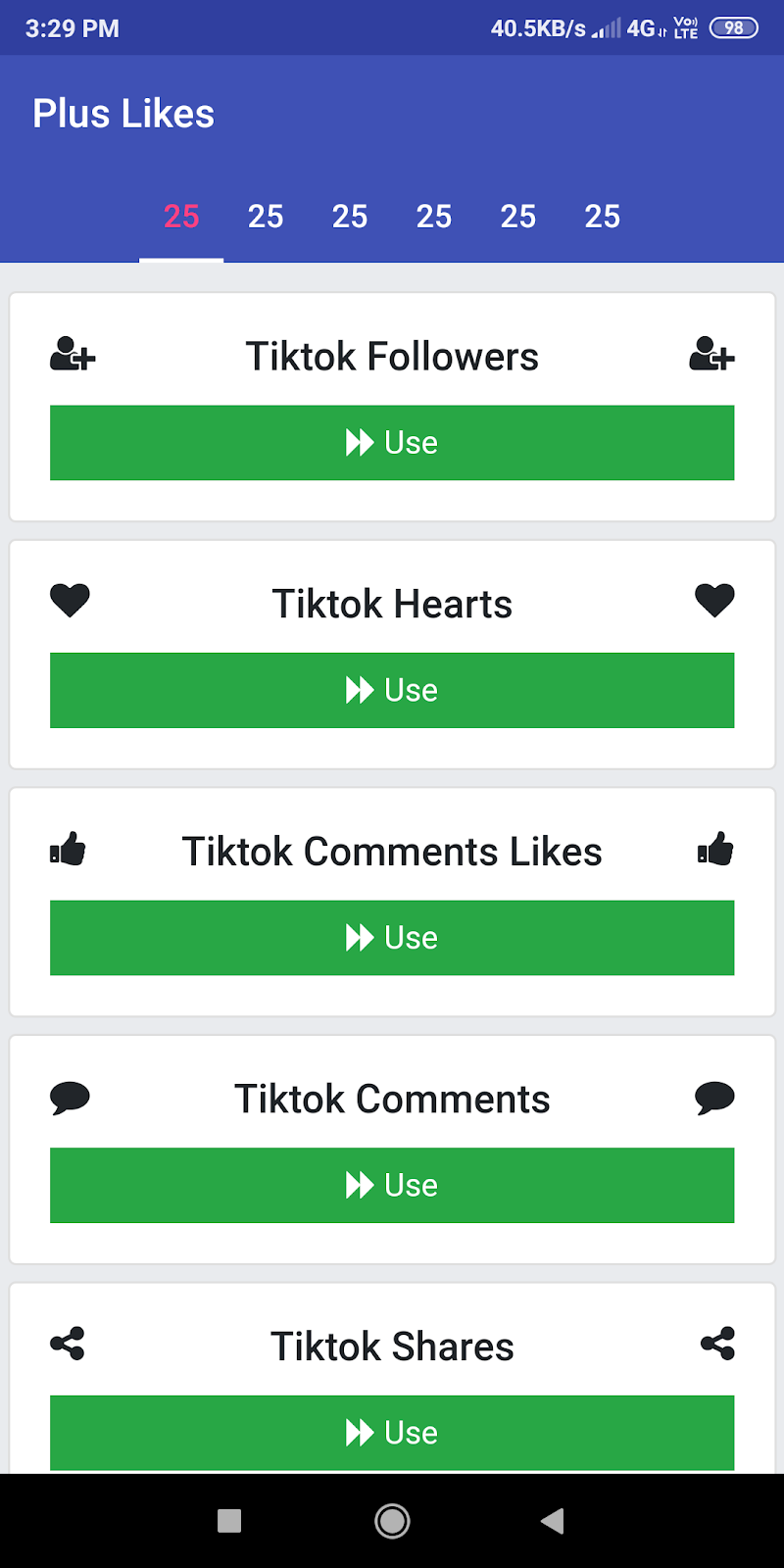Tap Use under Tiktok Followers
The height and width of the screenshot is (1568, 784).
point(392,443)
